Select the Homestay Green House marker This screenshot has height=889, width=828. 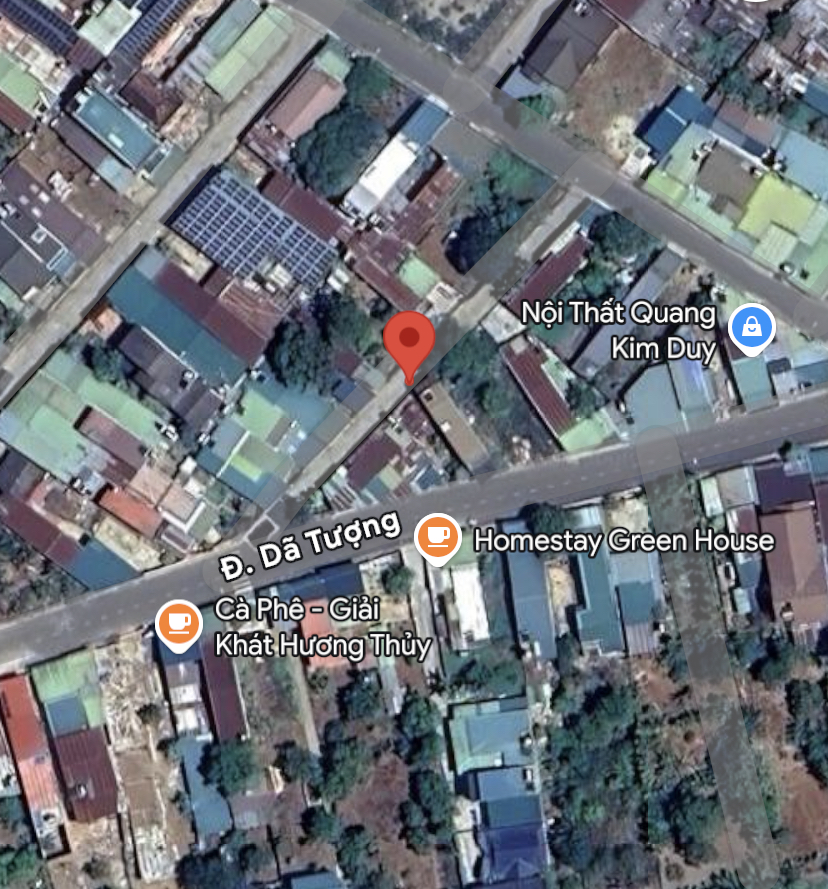point(437,537)
